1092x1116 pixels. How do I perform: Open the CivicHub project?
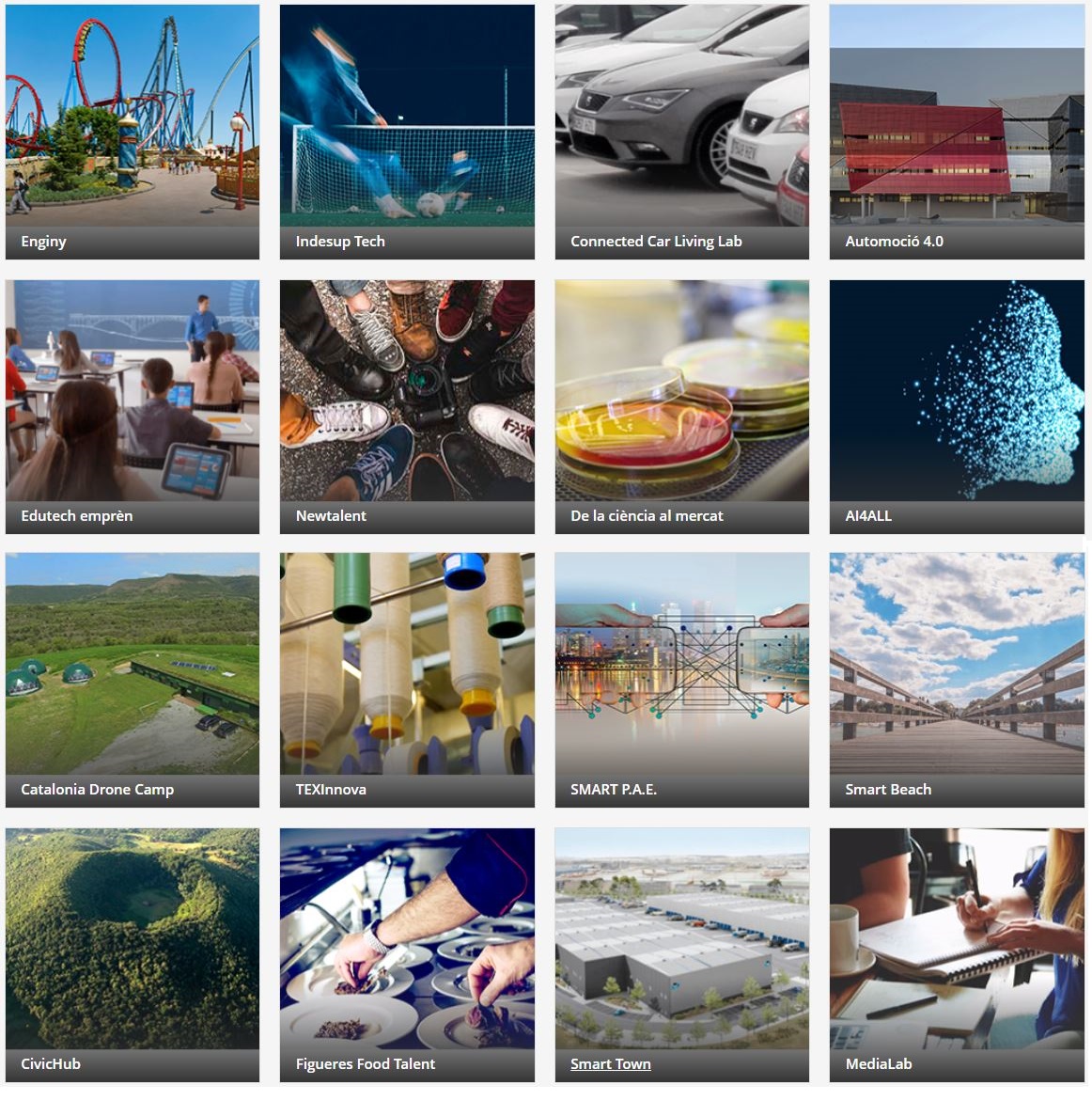point(132,954)
